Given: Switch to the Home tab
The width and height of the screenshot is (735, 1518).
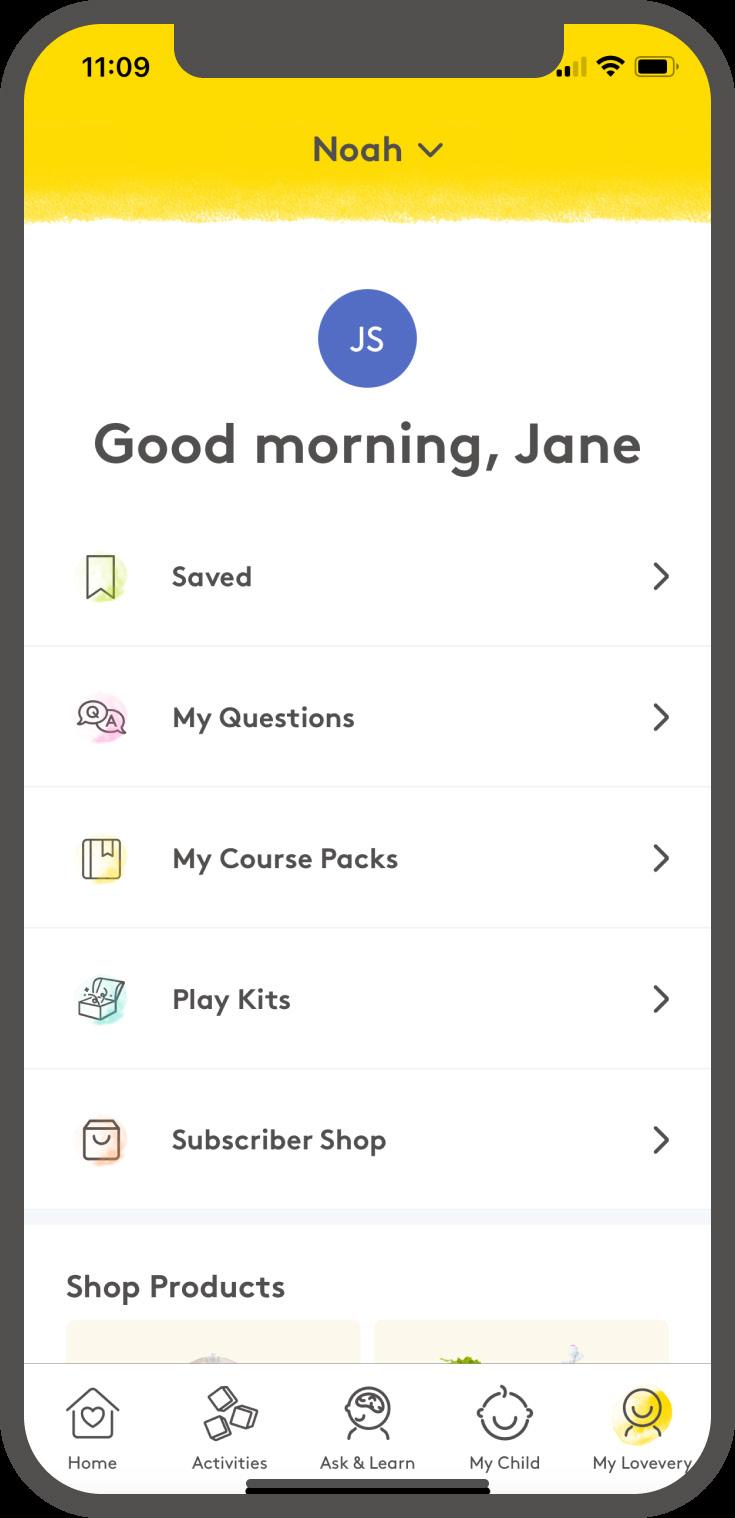Looking at the screenshot, I should click(92, 1428).
